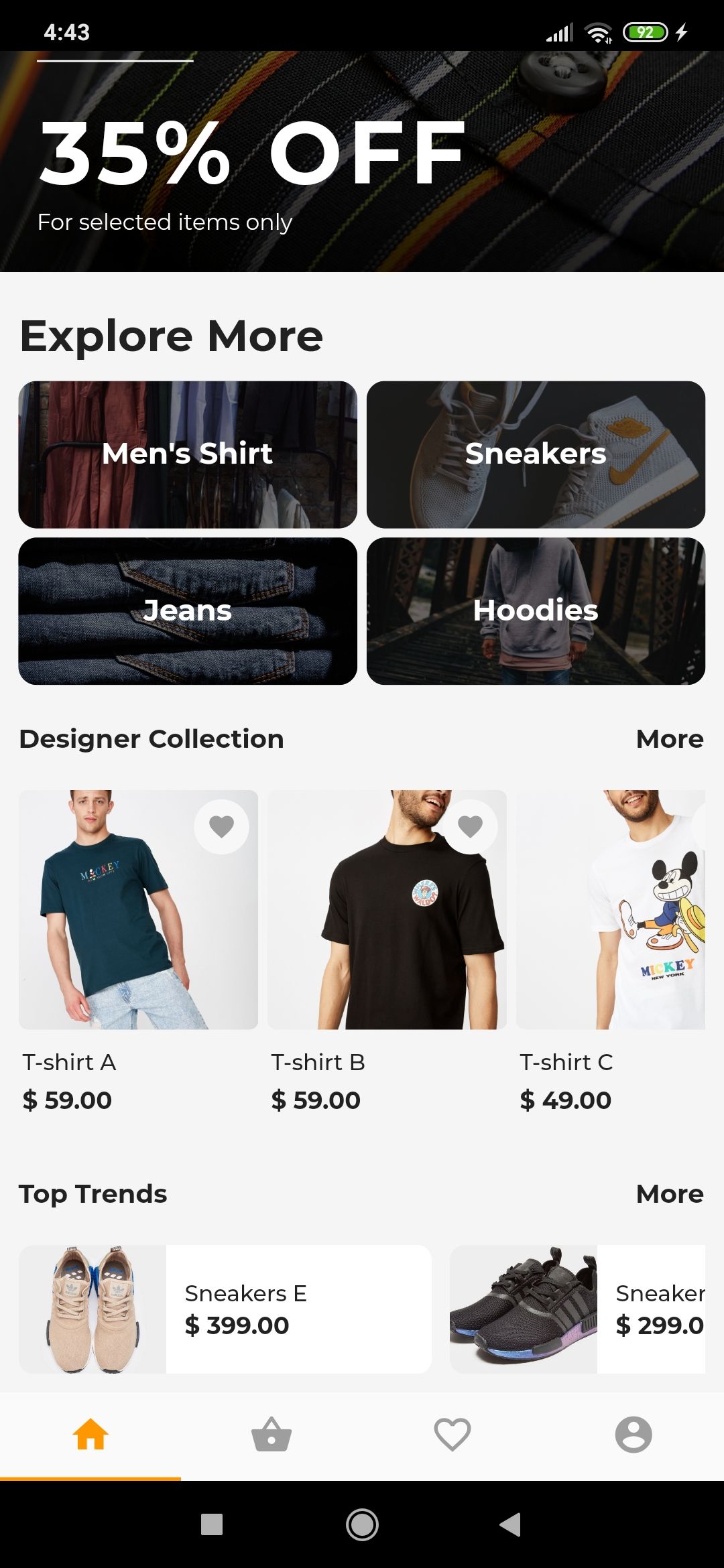Viewport: 724px width, 1568px height.
Task: Favorite T-shirt A with the heart icon
Action: 221,826
